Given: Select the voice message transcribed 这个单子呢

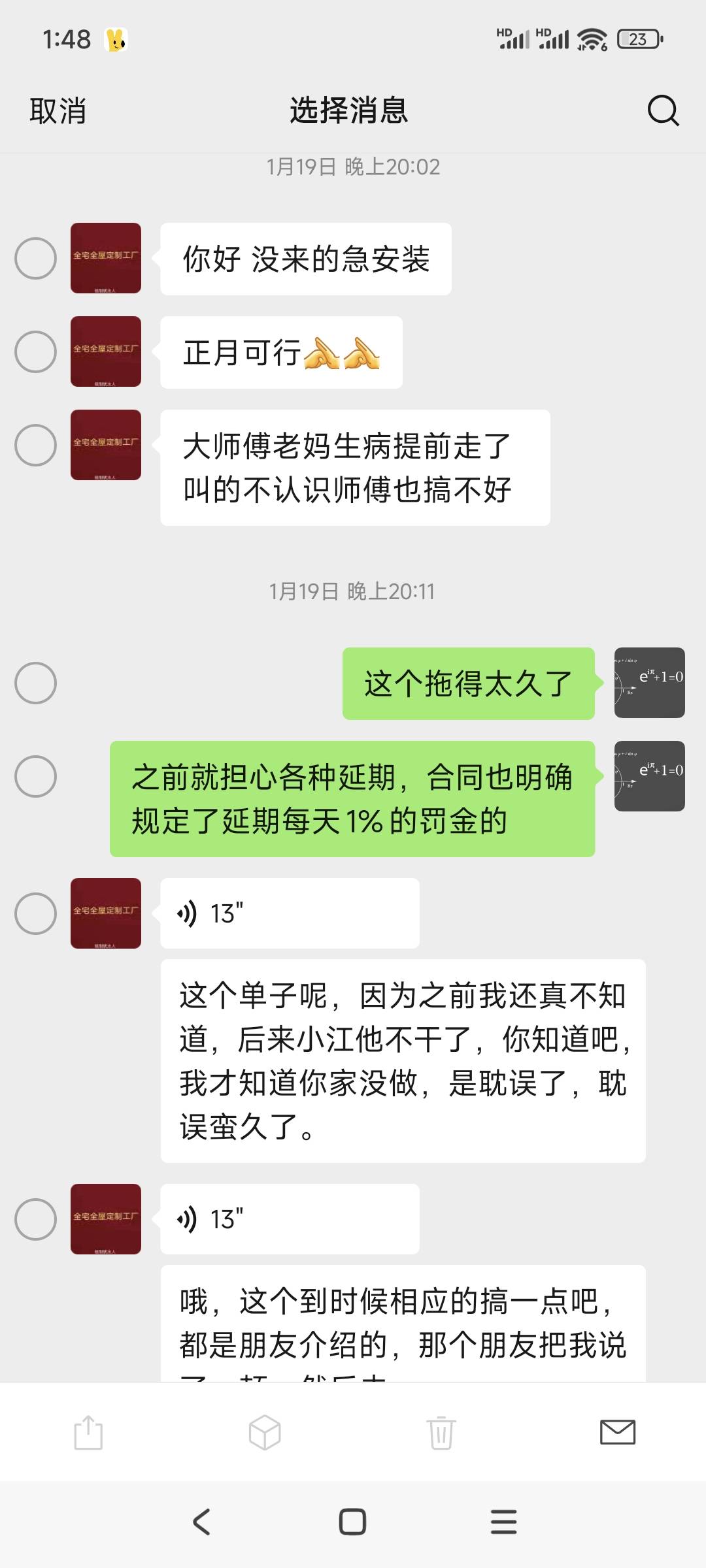Looking at the screenshot, I should point(35,913).
